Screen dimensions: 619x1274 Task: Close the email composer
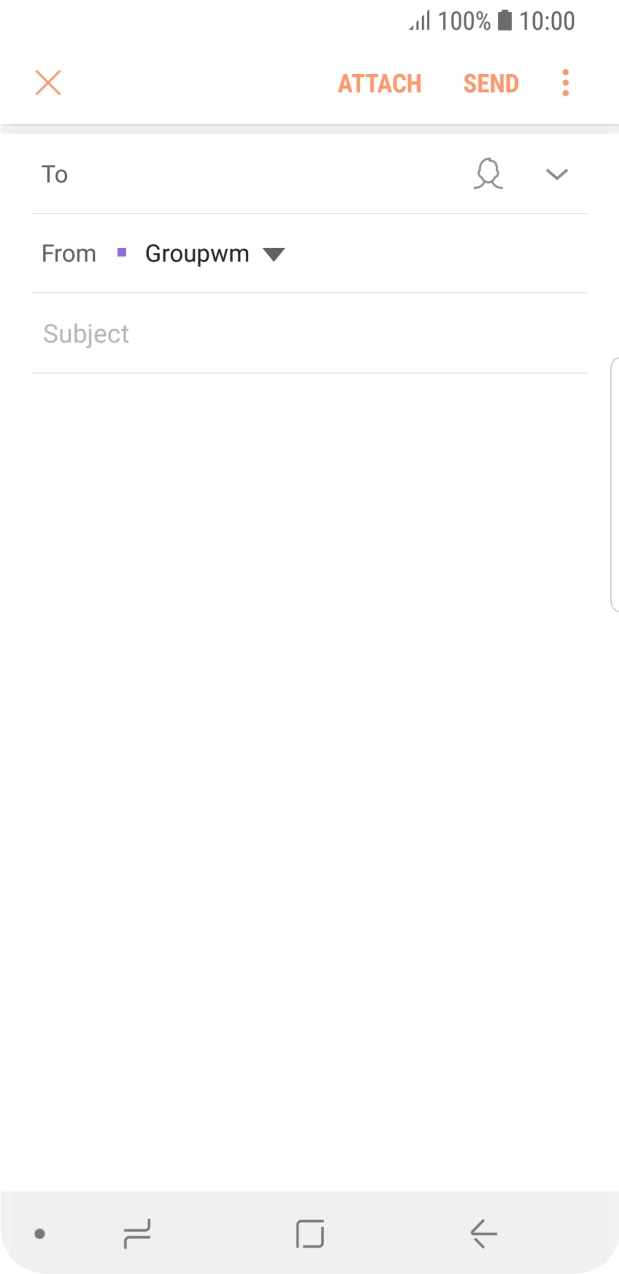(48, 83)
